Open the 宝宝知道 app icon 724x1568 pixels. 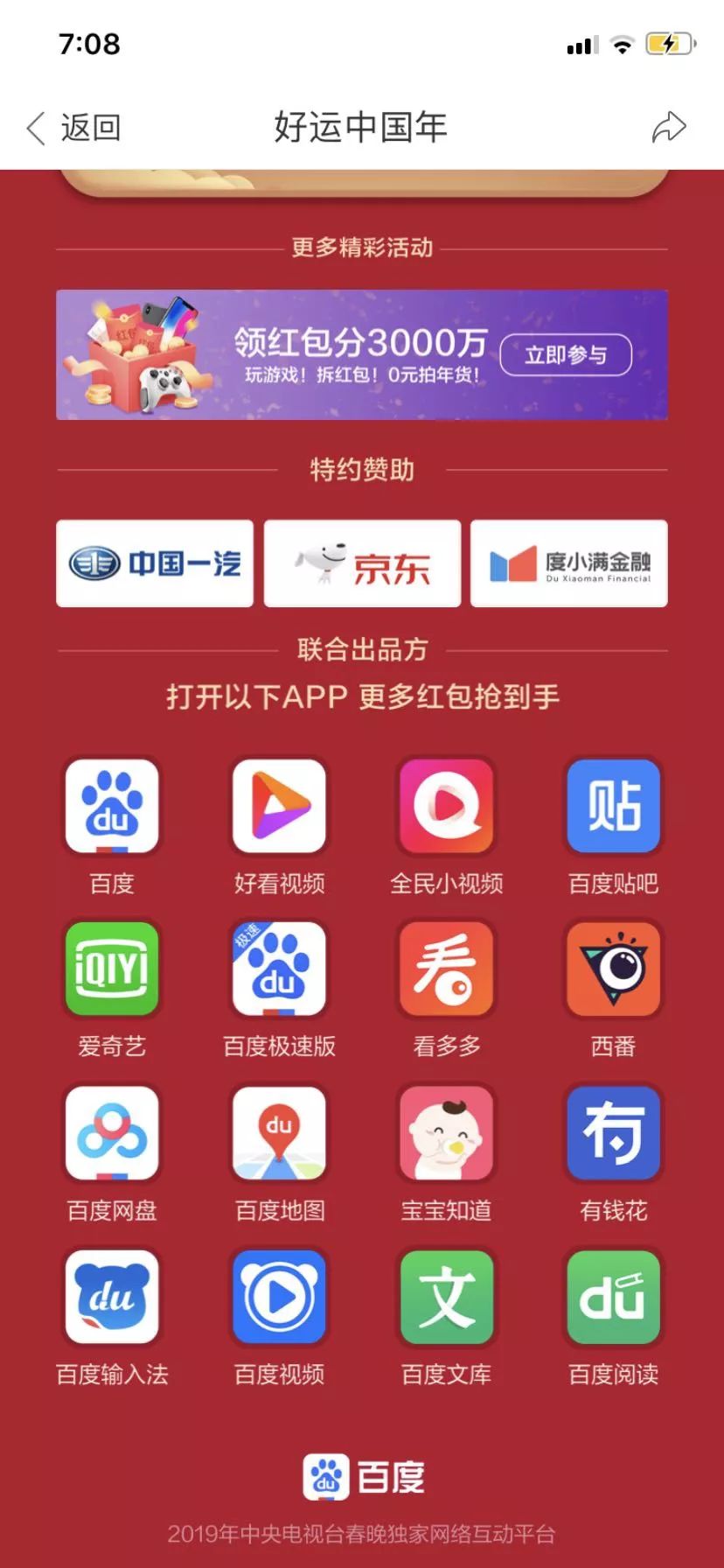(x=446, y=1132)
